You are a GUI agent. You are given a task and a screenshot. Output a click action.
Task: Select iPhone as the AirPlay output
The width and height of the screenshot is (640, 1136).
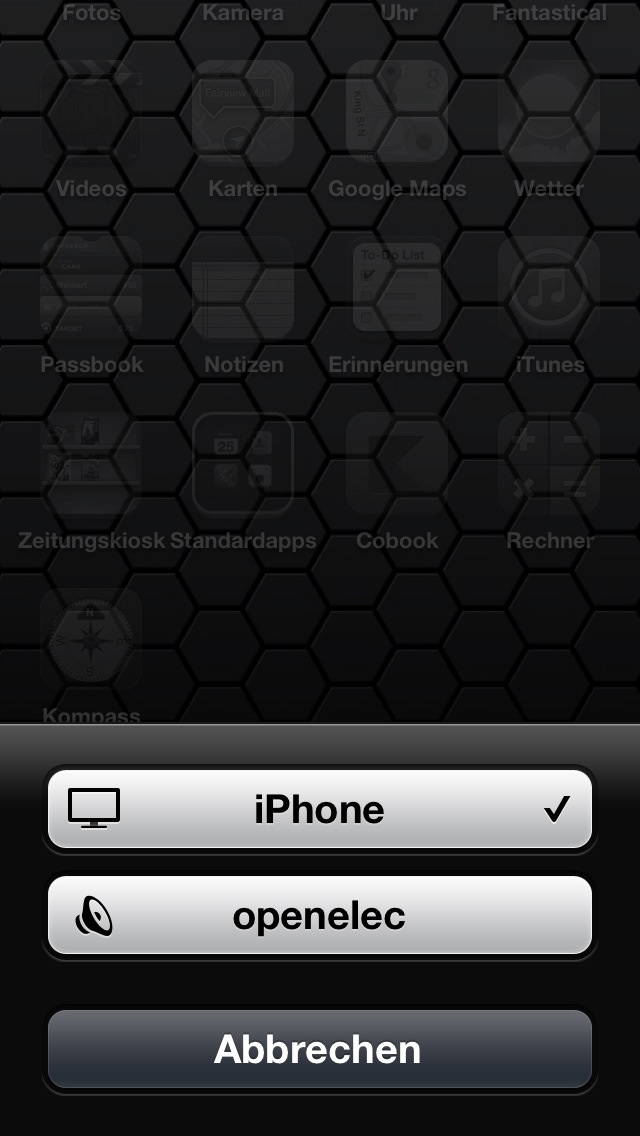click(x=320, y=809)
